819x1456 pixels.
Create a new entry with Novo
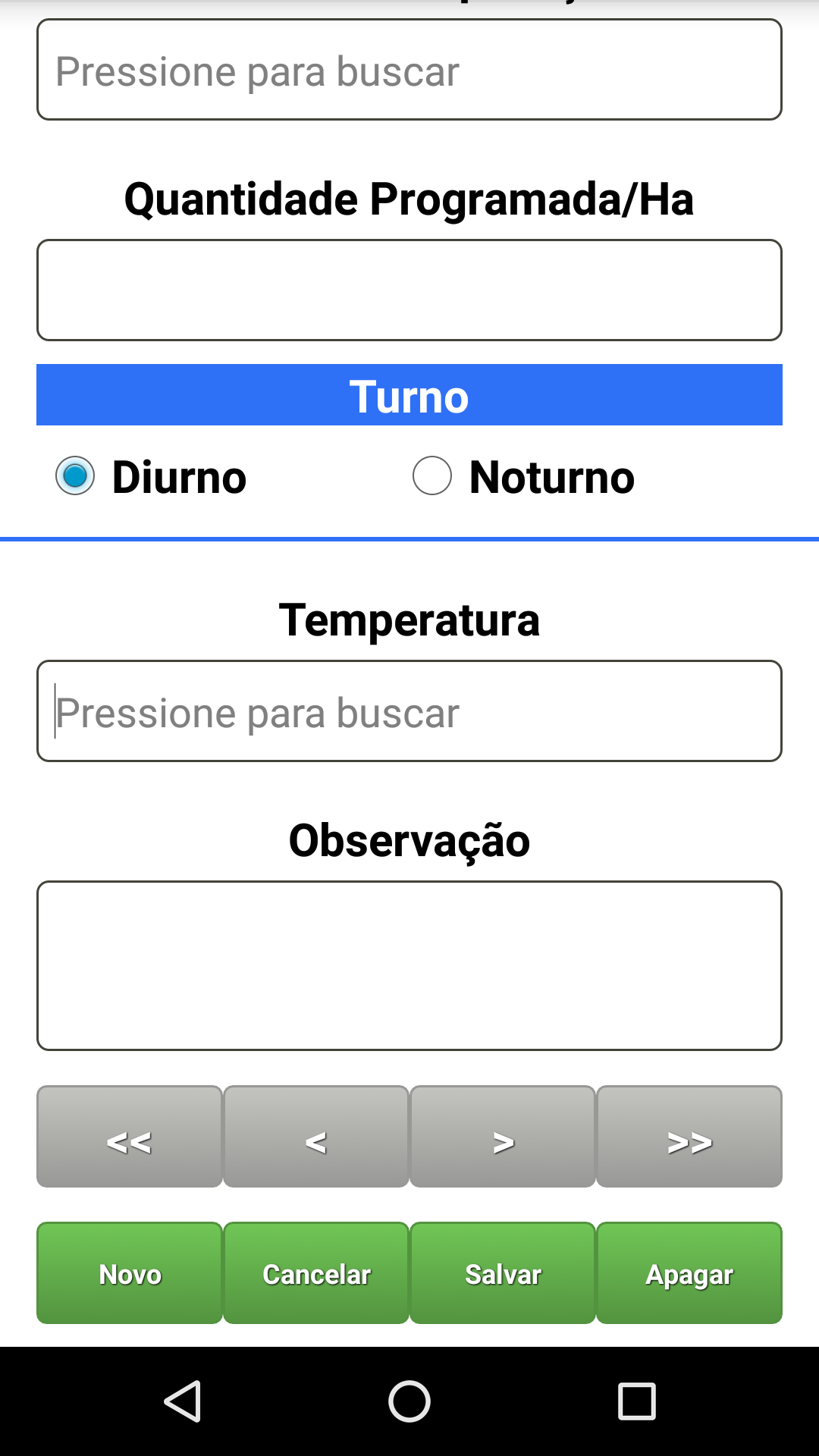point(130,1273)
